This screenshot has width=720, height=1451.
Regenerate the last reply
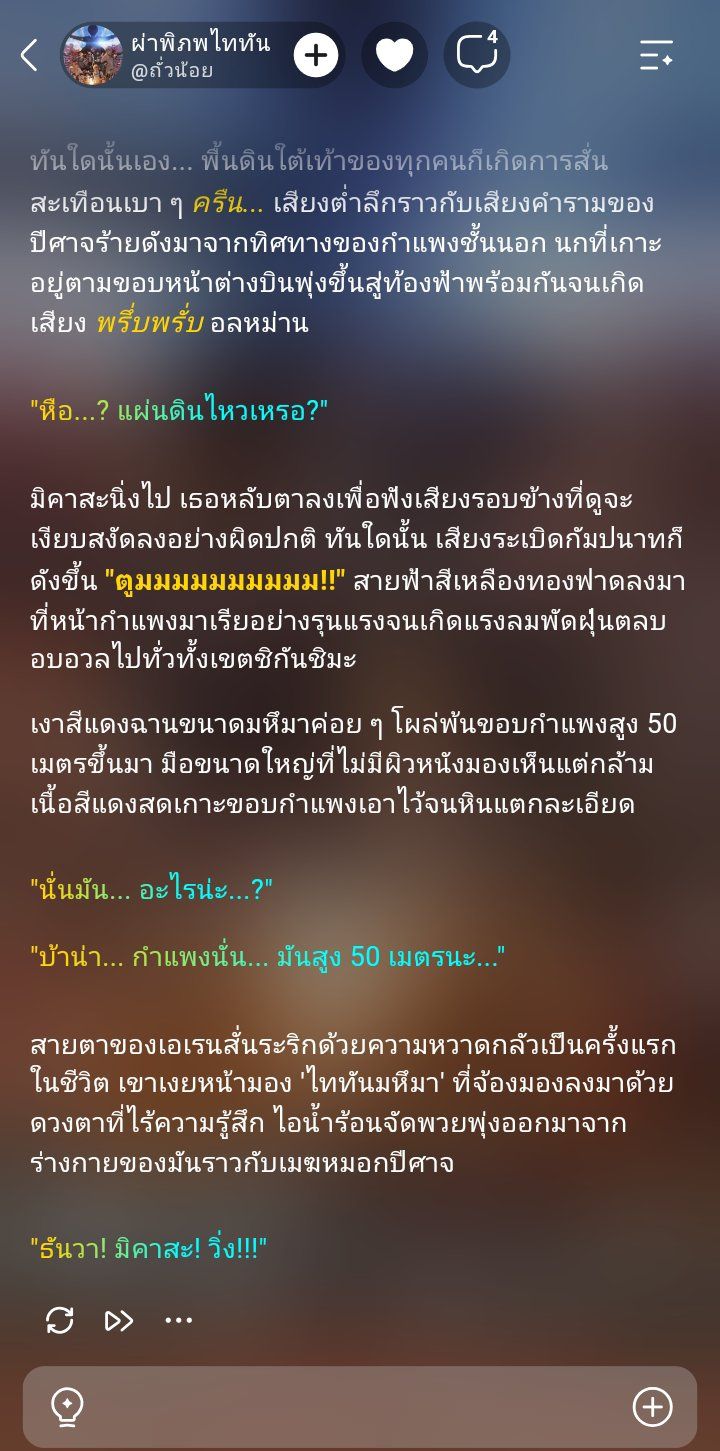point(60,1320)
